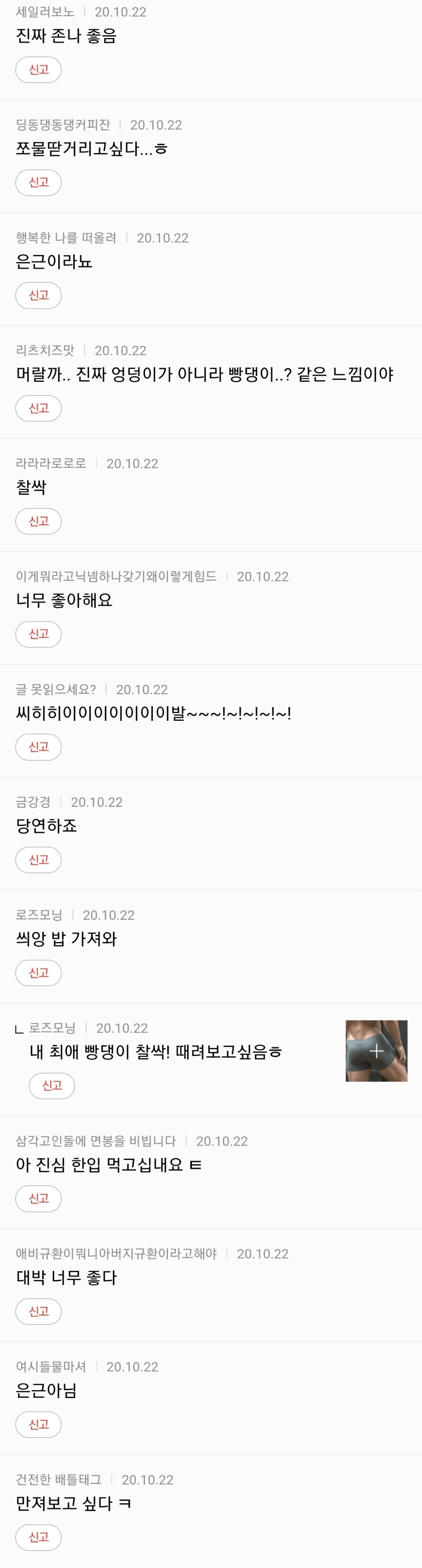The width and height of the screenshot is (422, 1568).
Task: Report the comment saying 너무 좋아해요
Action: click(38, 634)
